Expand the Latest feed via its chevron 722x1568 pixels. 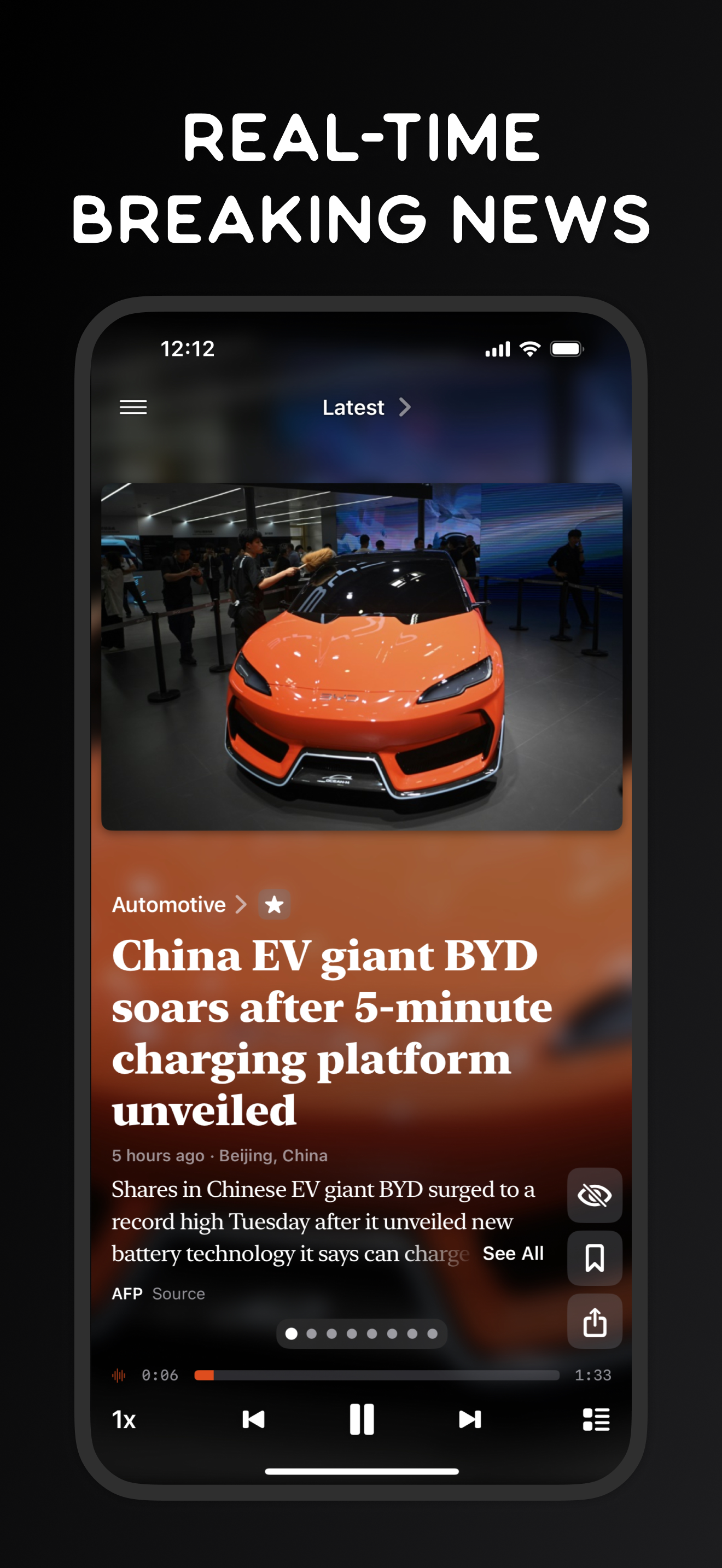coord(406,407)
